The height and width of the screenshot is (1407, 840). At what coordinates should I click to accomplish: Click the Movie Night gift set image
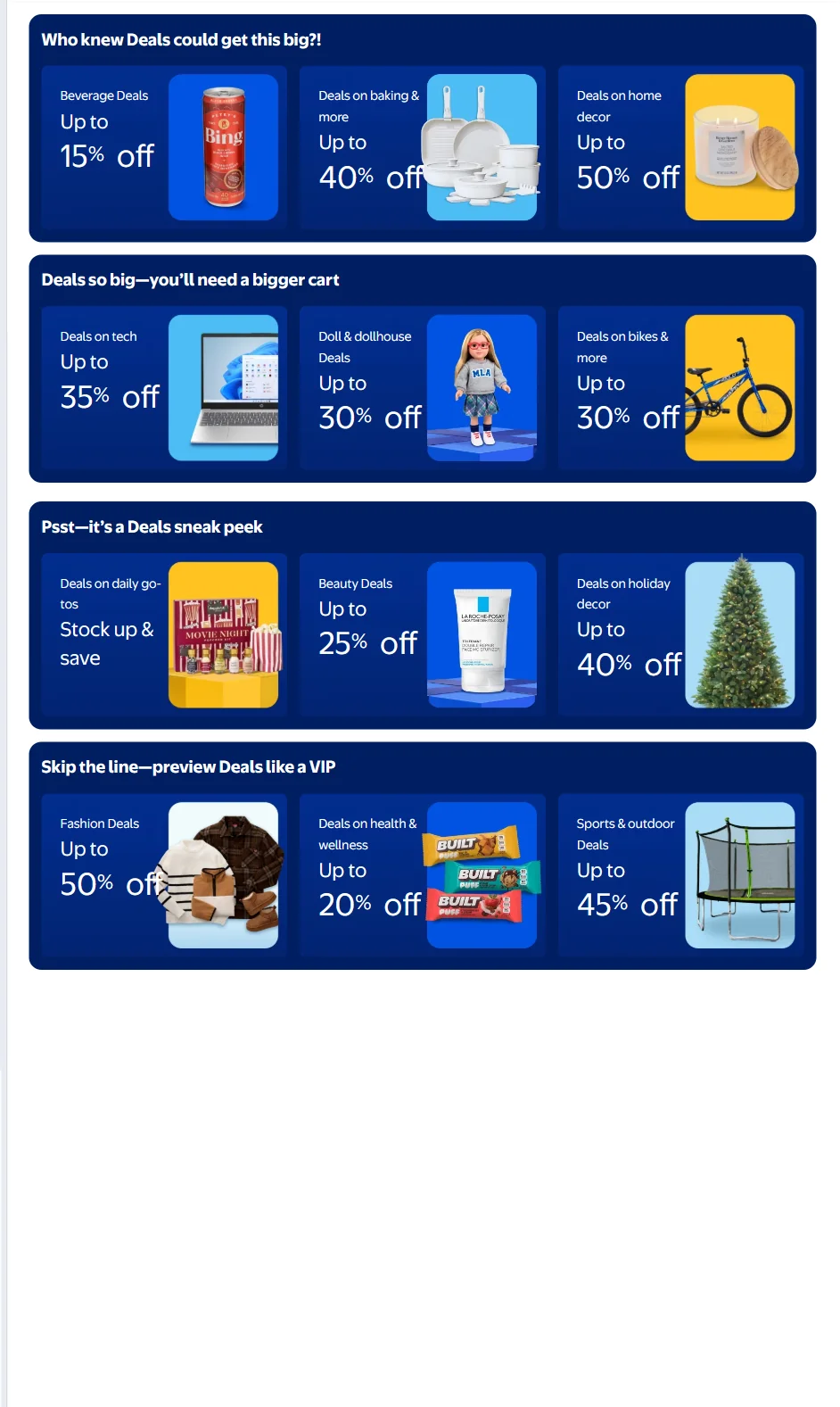coord(223,633)
